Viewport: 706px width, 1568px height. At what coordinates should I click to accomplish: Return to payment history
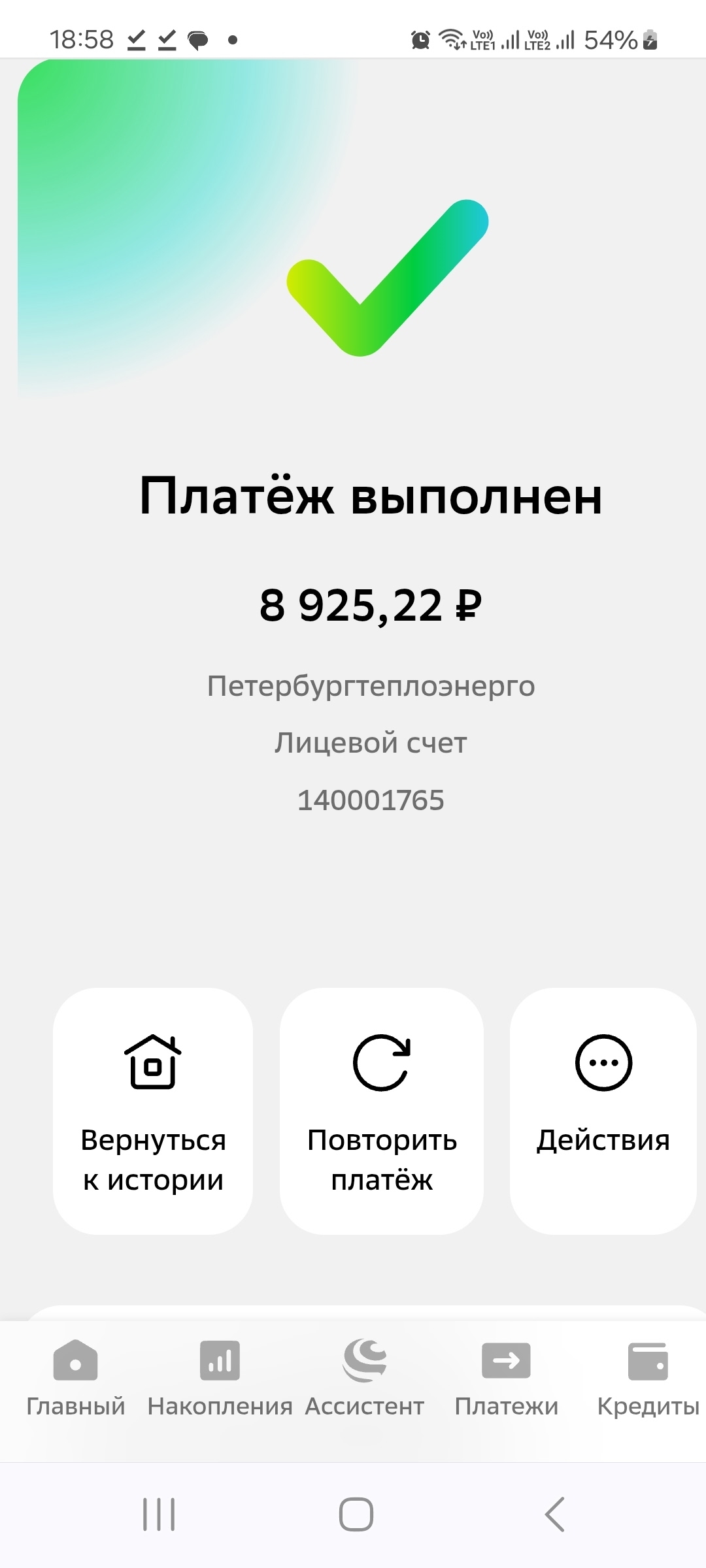(153, 1111)
